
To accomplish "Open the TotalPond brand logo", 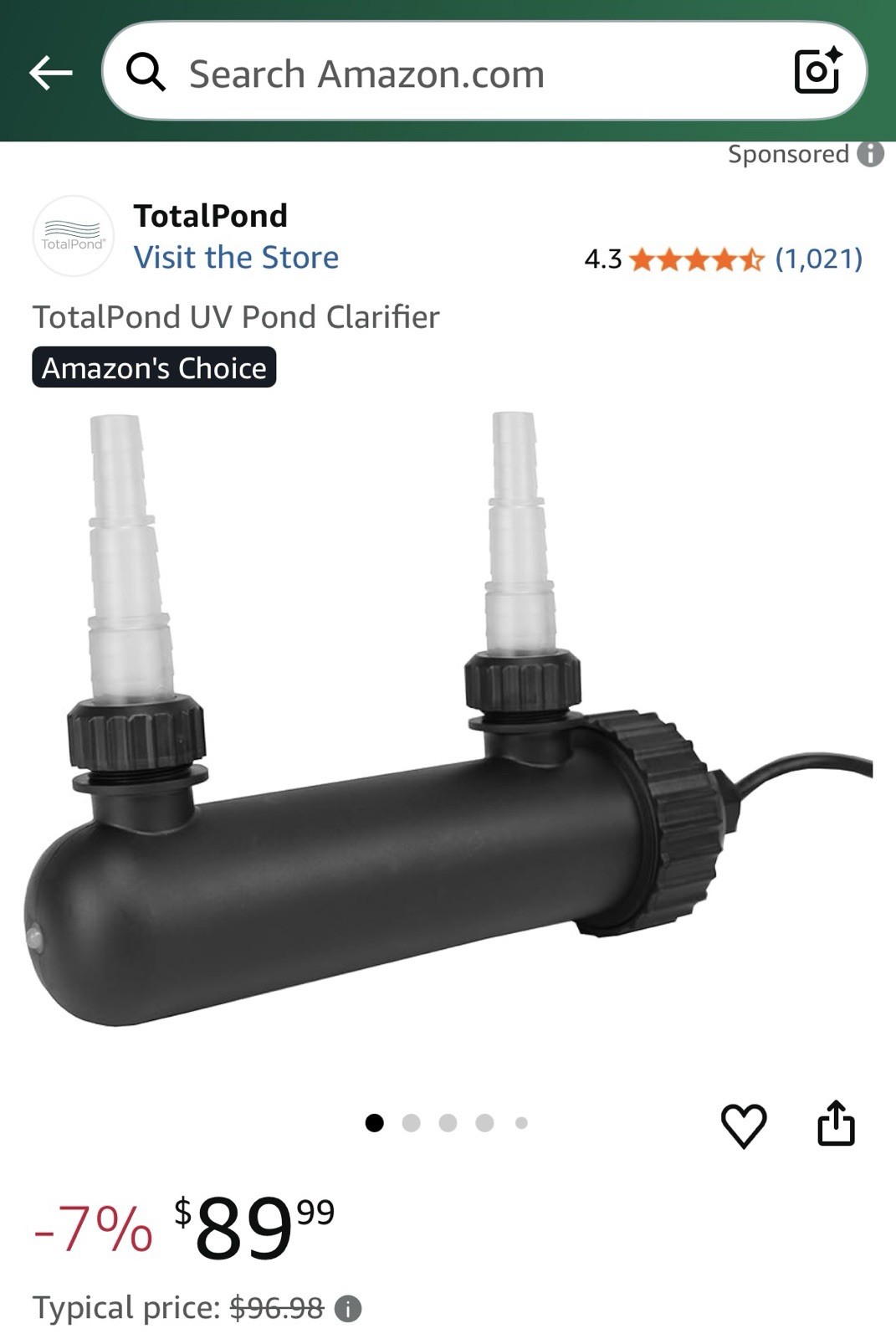I will click(x=74, y=236).
